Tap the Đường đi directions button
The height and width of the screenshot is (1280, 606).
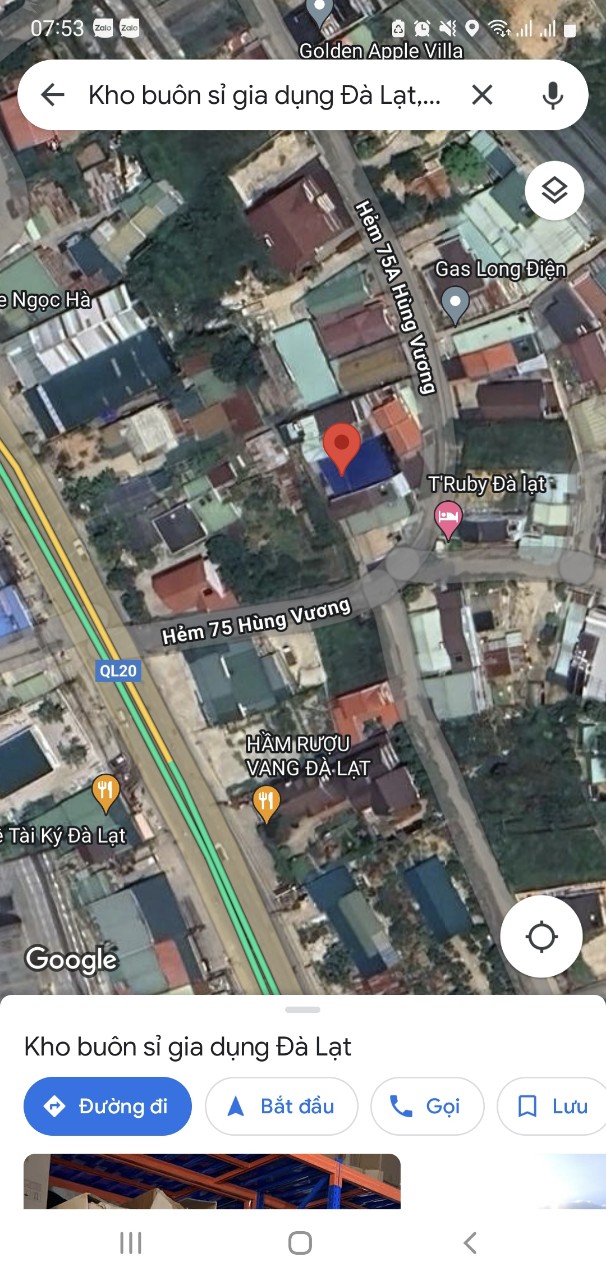pyautogui.click(x=107, y=1106)
